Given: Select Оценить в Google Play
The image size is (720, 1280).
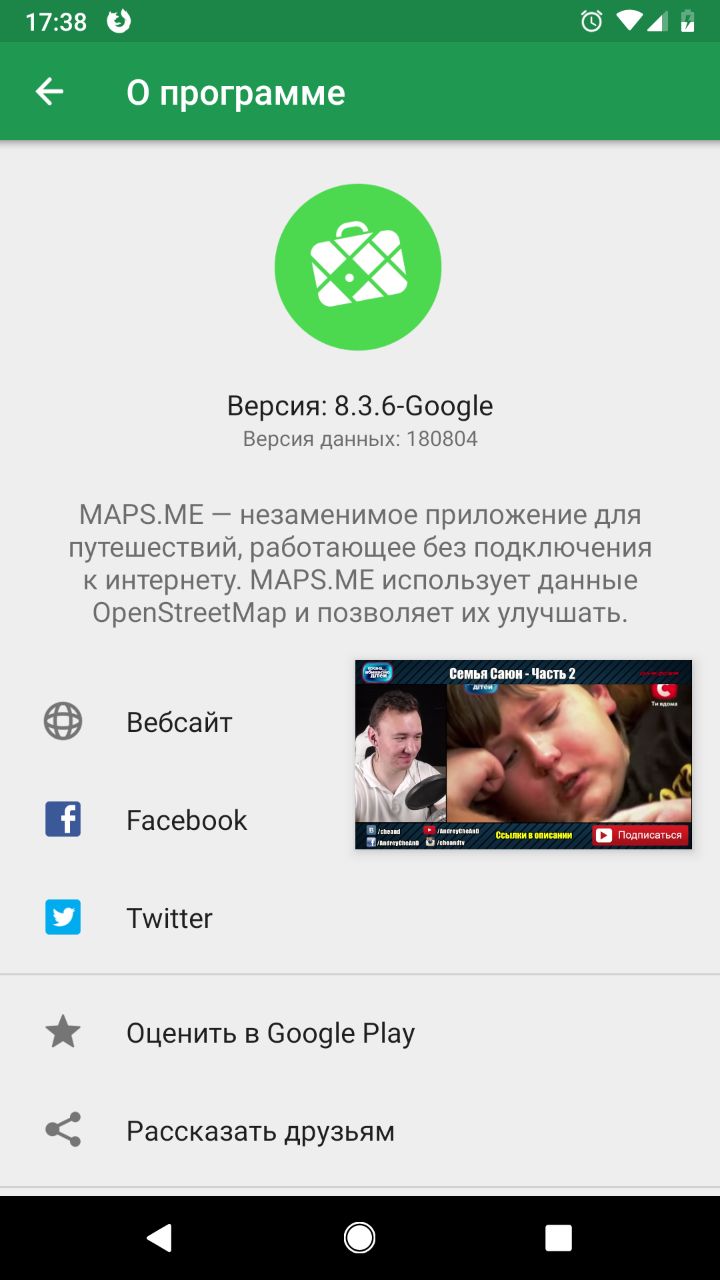Looking at the screenshot, I should pos(360,1033).
